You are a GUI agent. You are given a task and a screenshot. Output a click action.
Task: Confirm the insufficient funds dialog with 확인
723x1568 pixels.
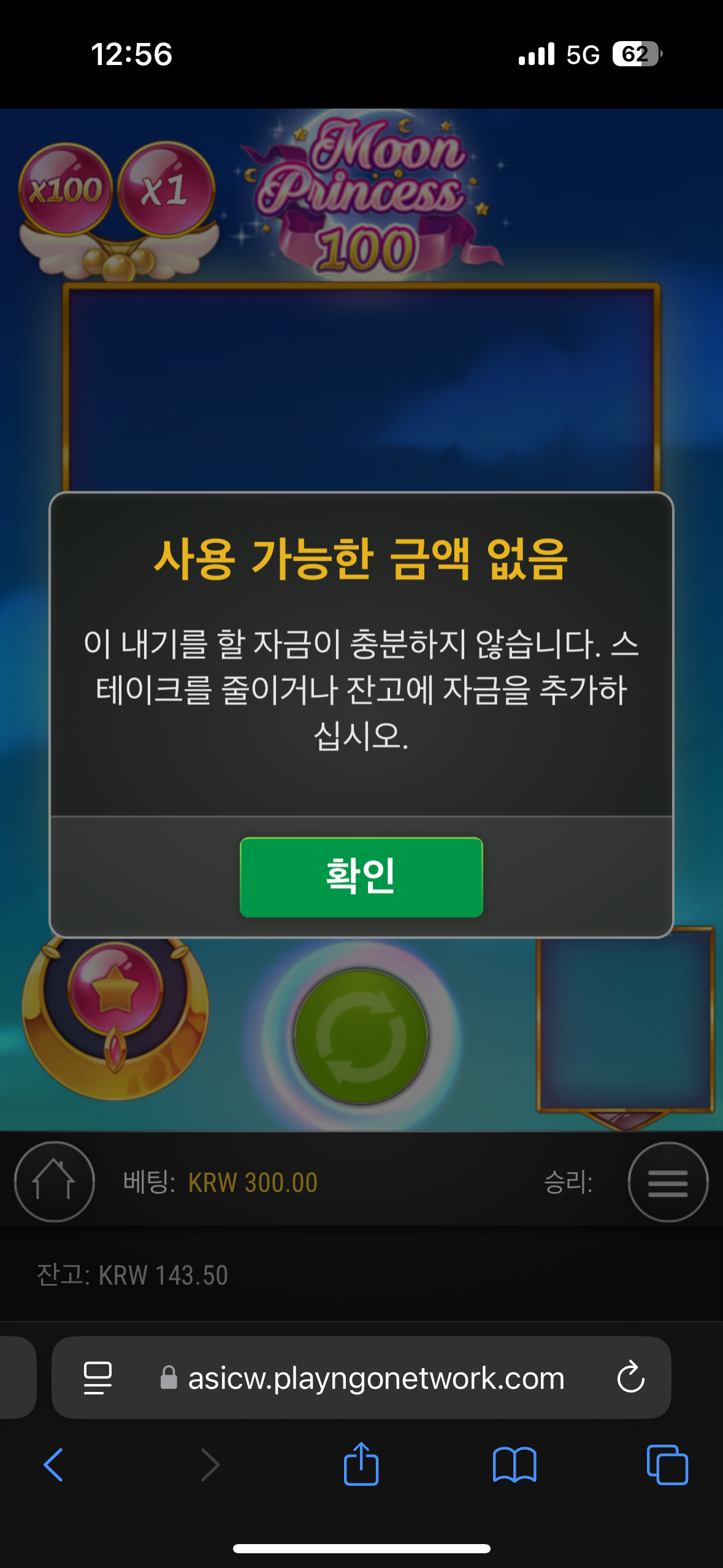361,877
